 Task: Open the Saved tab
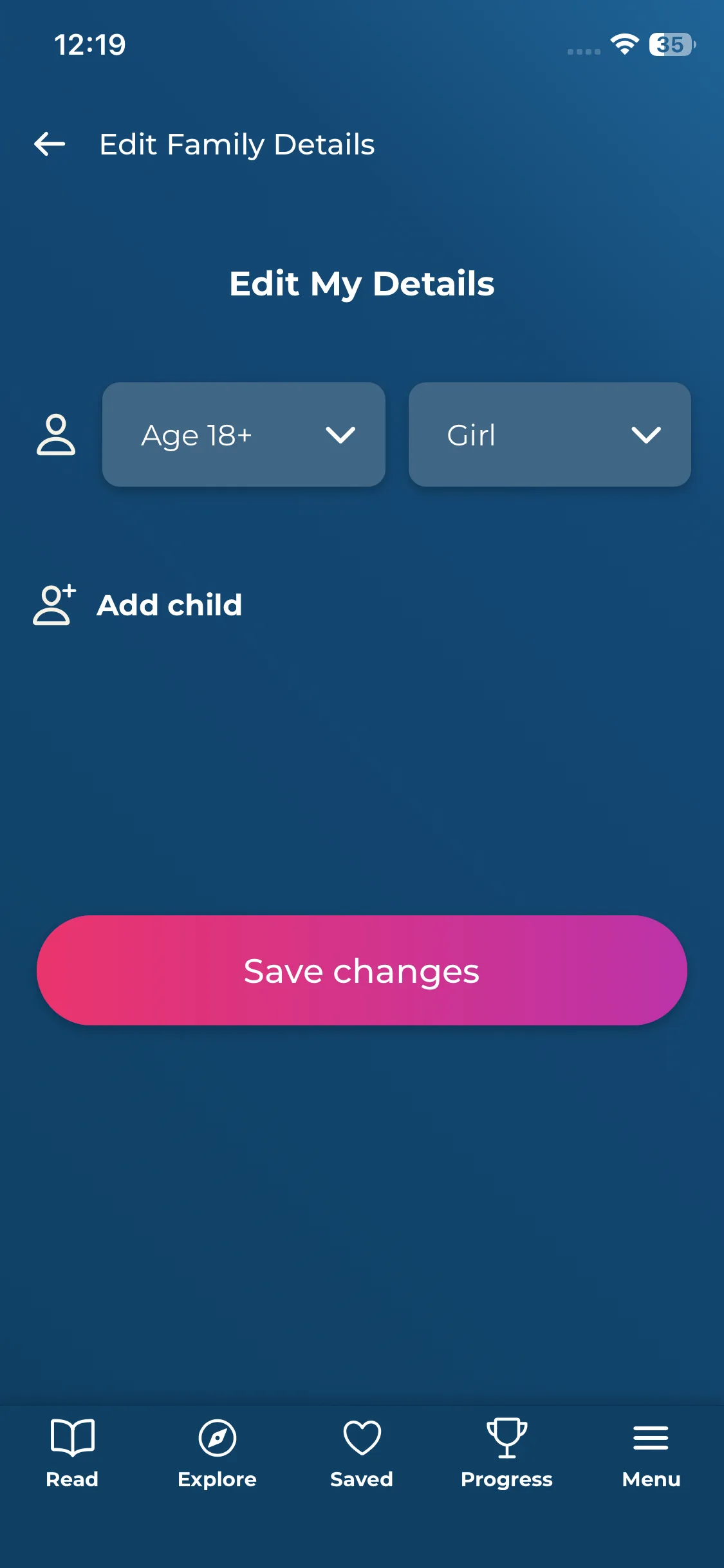362,1453
